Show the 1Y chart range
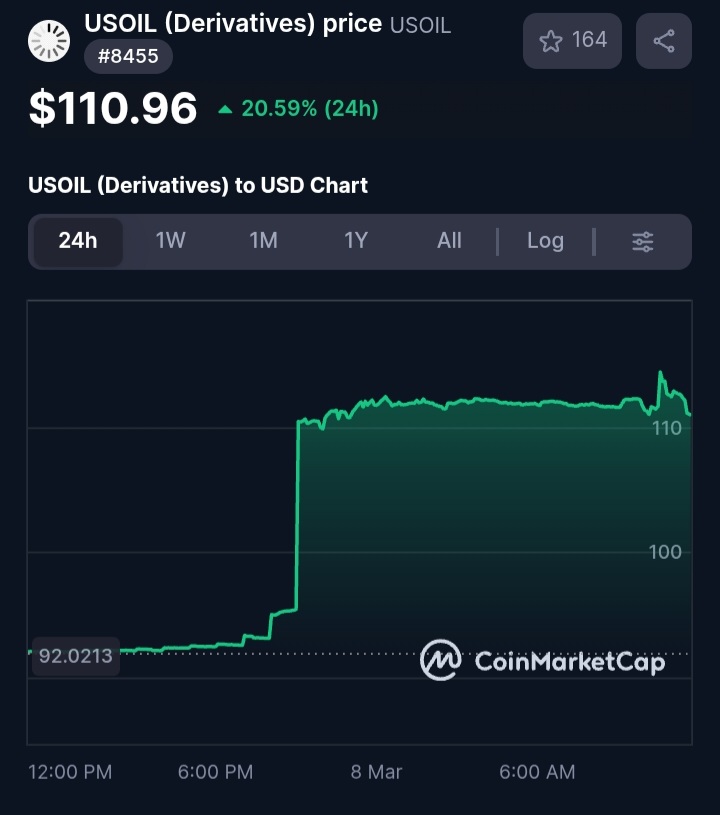 [356, 241]
